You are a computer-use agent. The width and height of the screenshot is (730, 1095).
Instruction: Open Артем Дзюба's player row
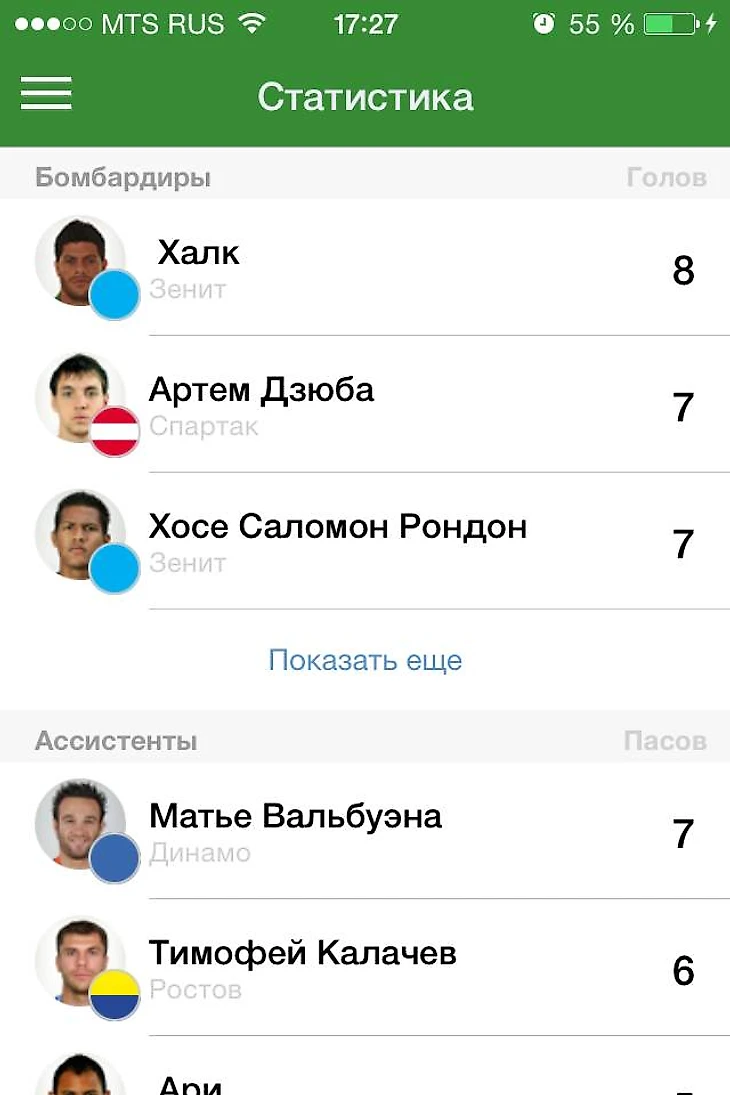point(365,405)
